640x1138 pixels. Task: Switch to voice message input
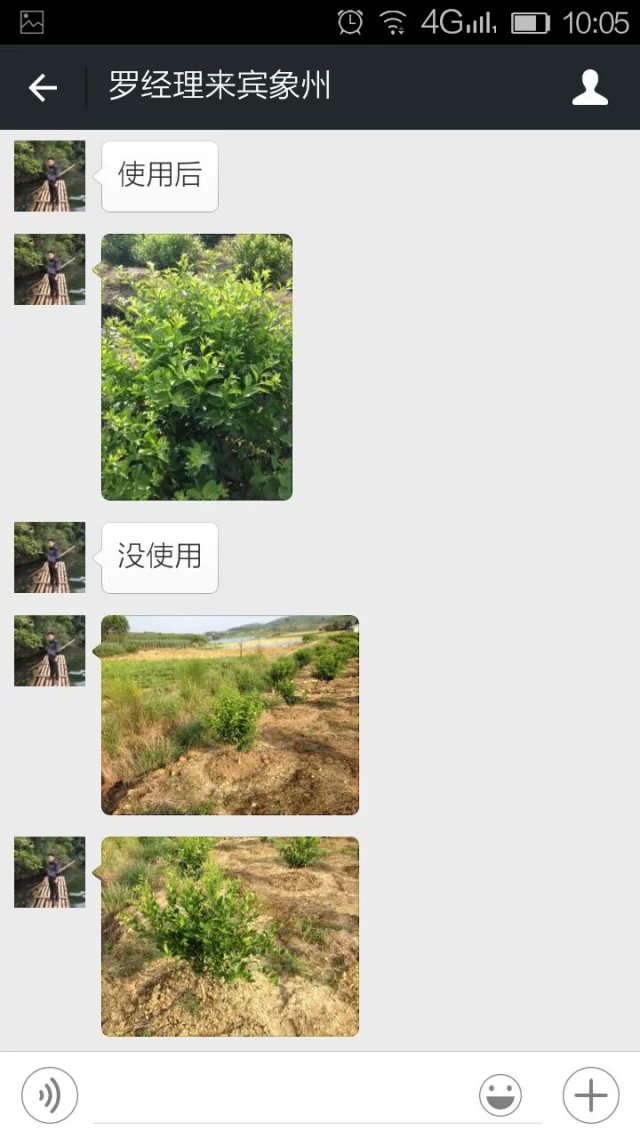click(49, 1095)
